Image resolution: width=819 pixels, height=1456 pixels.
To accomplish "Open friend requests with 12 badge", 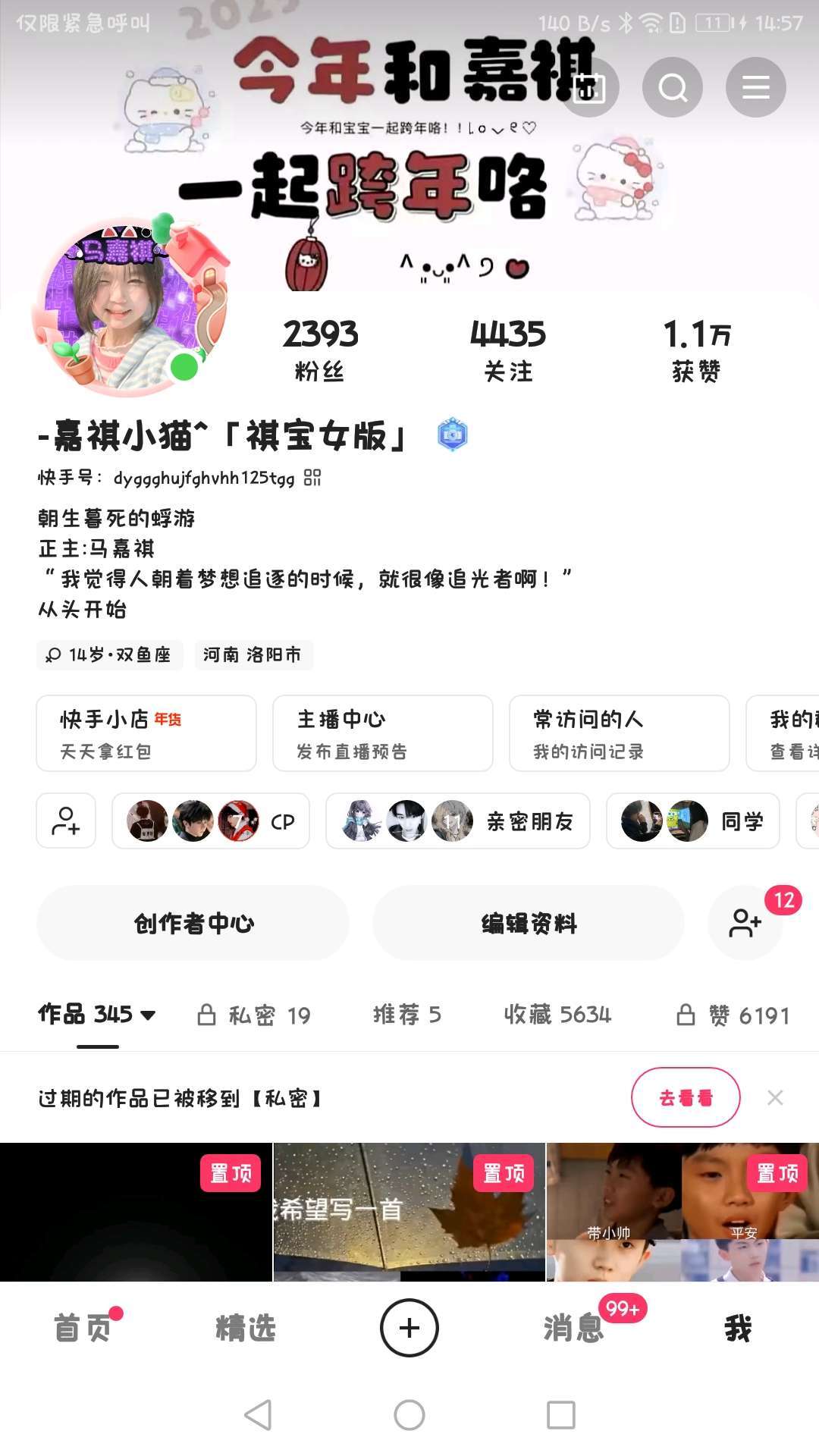I will 745,923.
